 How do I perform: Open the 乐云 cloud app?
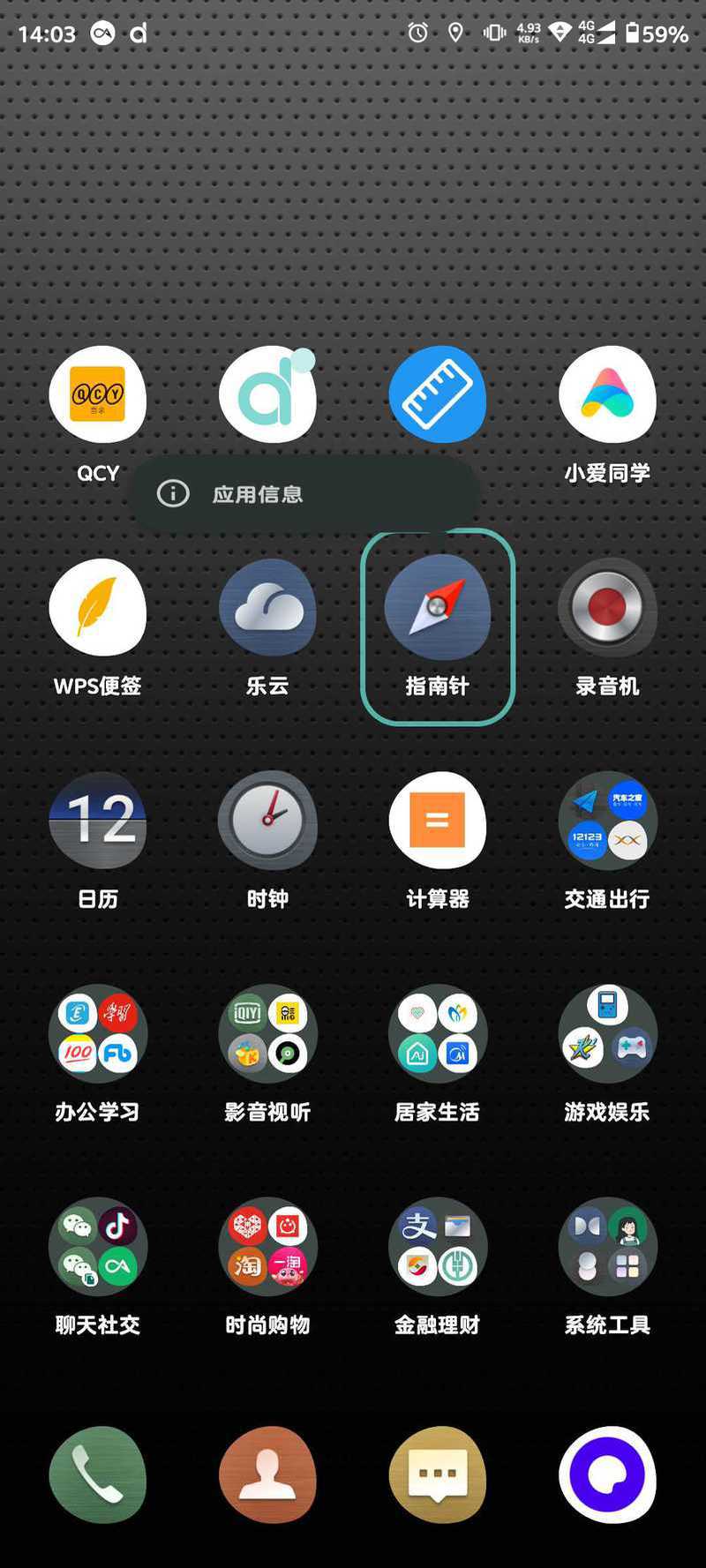click(267, 607)
